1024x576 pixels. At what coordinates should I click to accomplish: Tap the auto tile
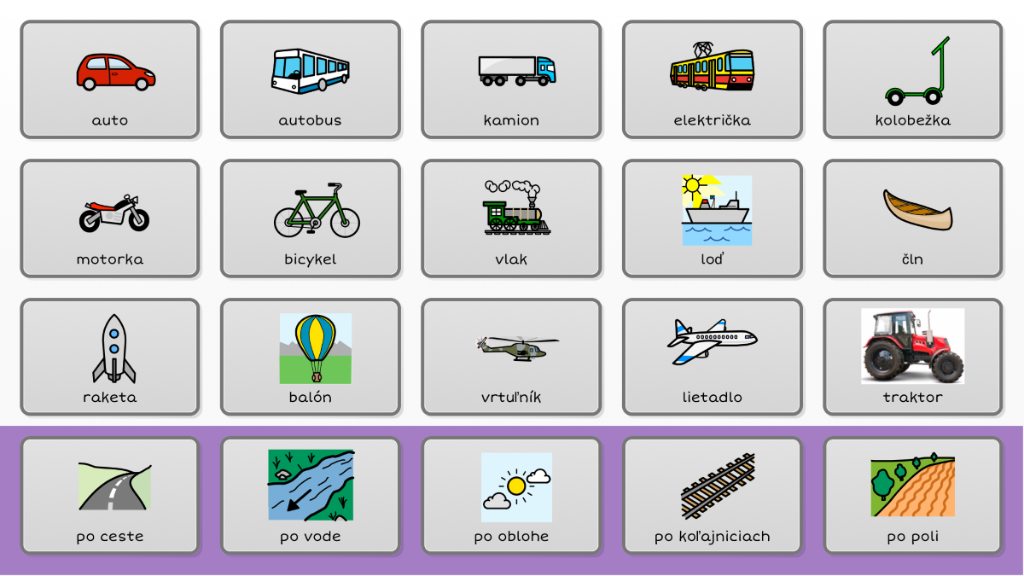[110, 80]
